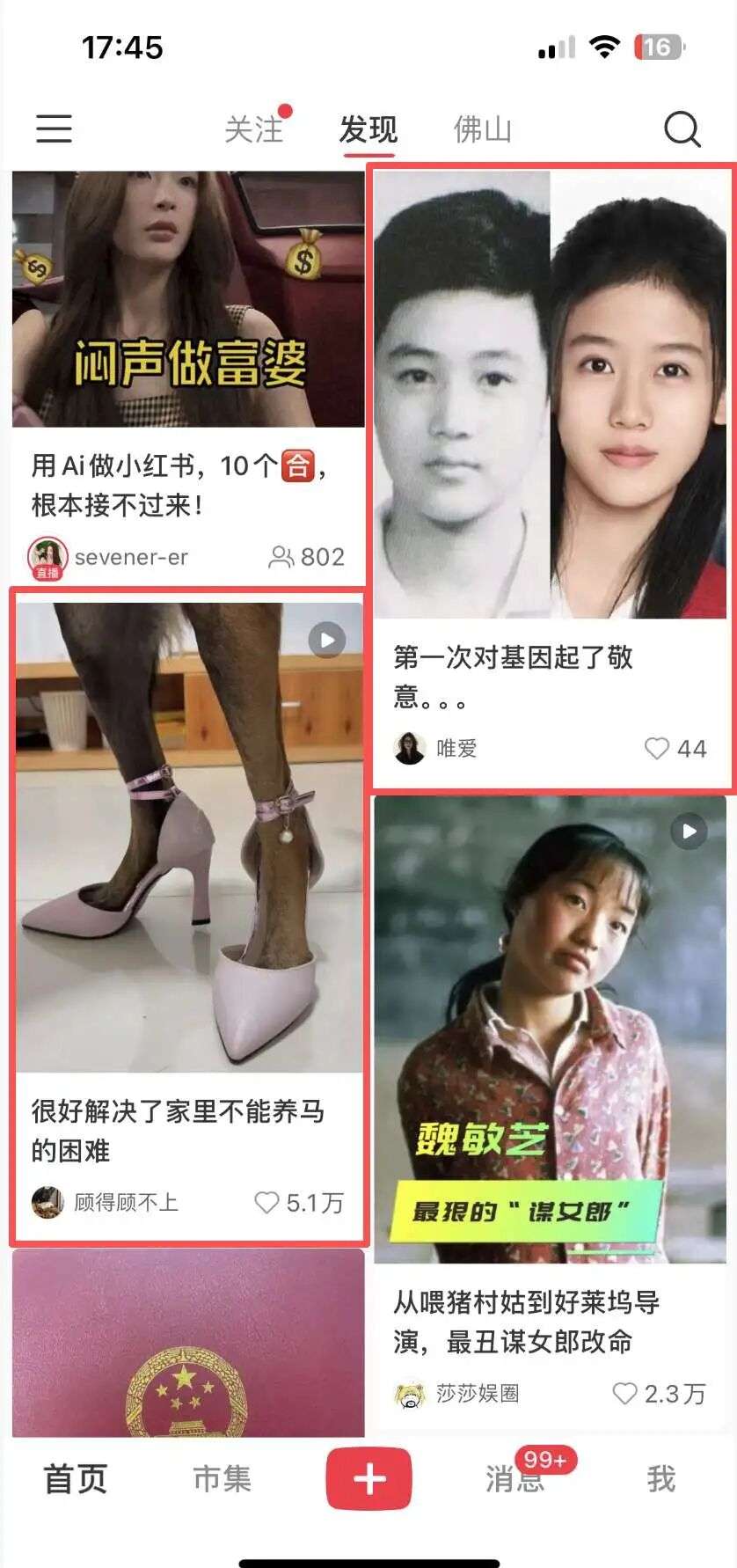Open the 闷声做富婆 live post

coord(188,299)
